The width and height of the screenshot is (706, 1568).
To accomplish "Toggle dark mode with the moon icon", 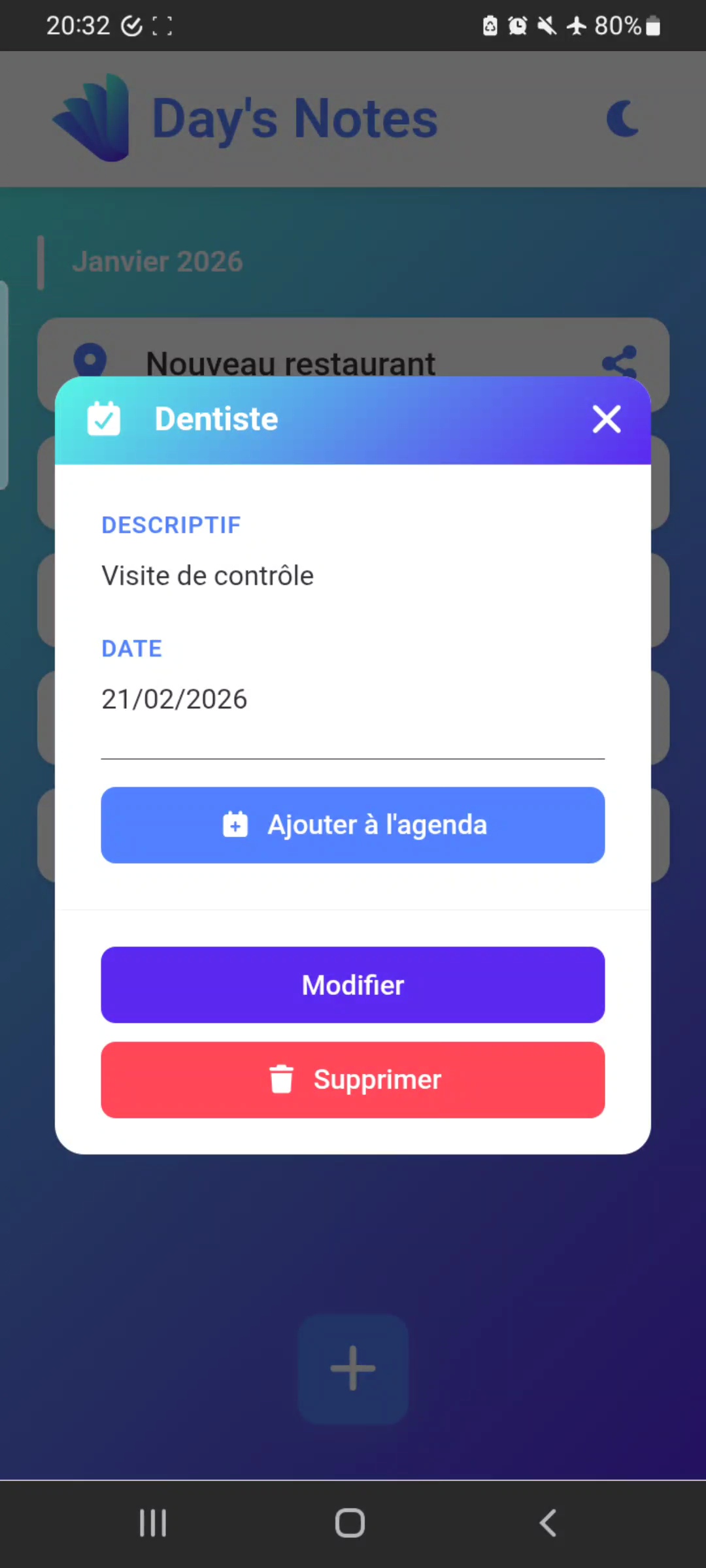I will 622,118.
